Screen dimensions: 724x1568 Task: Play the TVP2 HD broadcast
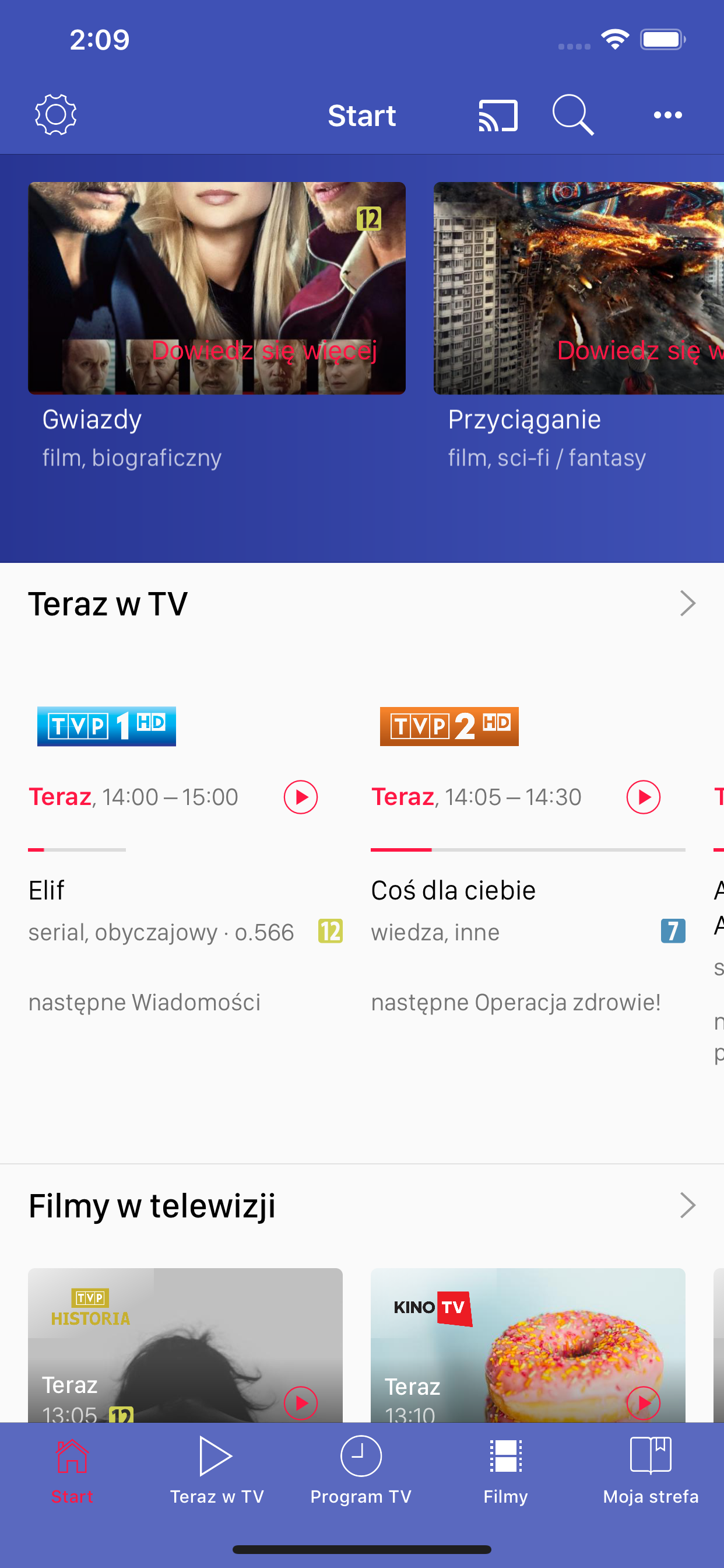[x=643, y=797]
